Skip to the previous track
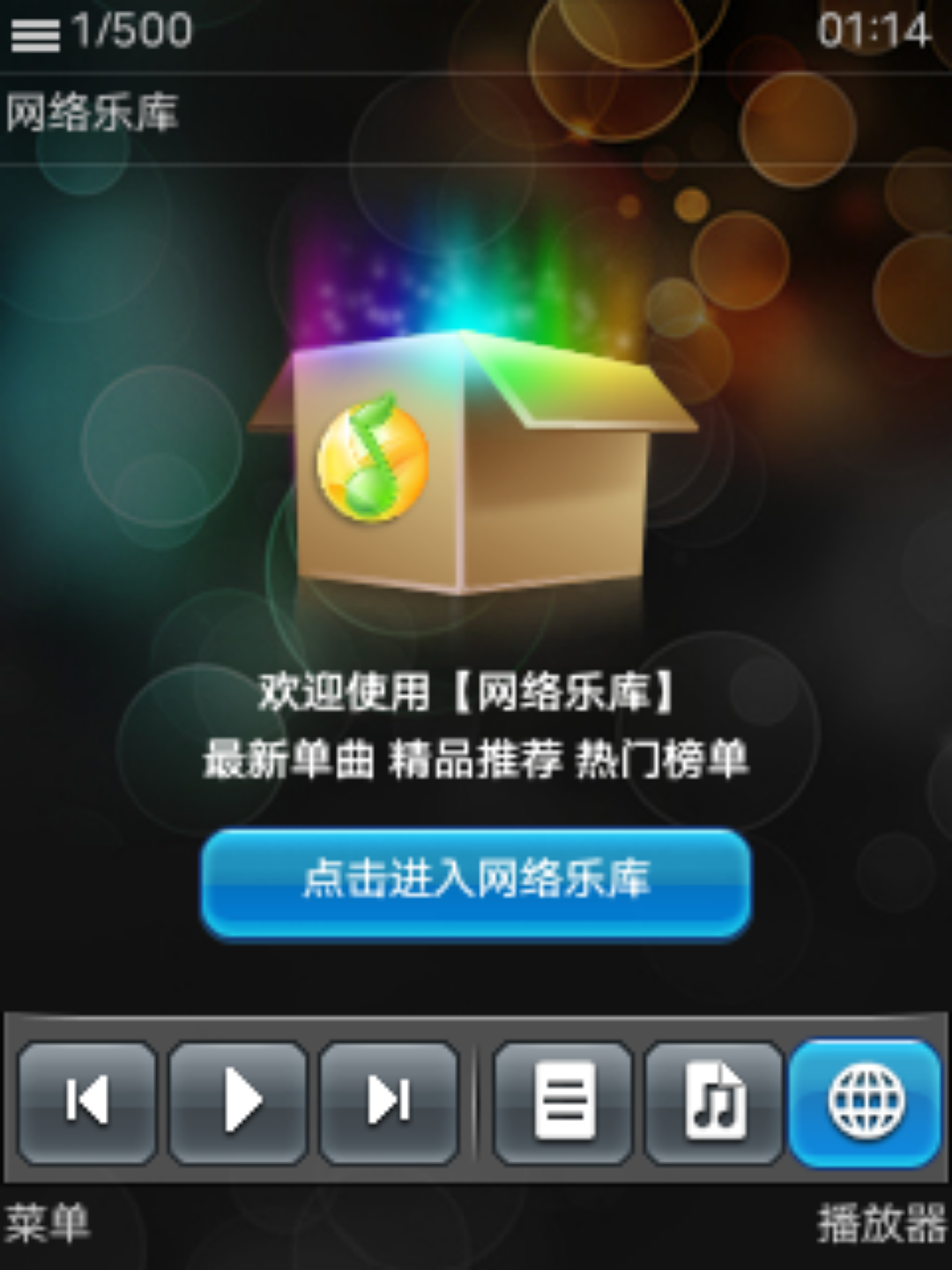The height and width of the screenshot is (1270, 952). 87,1102
